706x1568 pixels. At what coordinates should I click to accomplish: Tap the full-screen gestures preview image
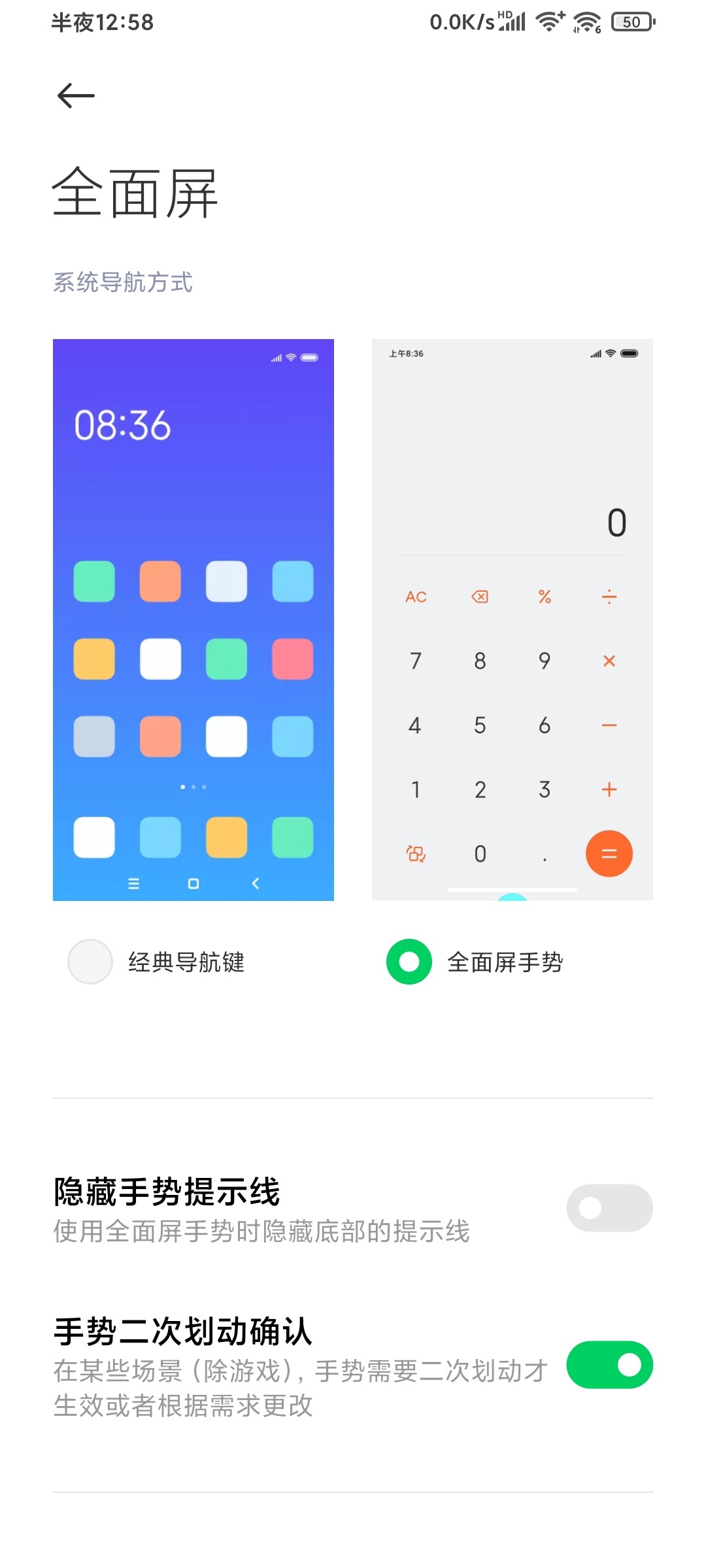513,619
